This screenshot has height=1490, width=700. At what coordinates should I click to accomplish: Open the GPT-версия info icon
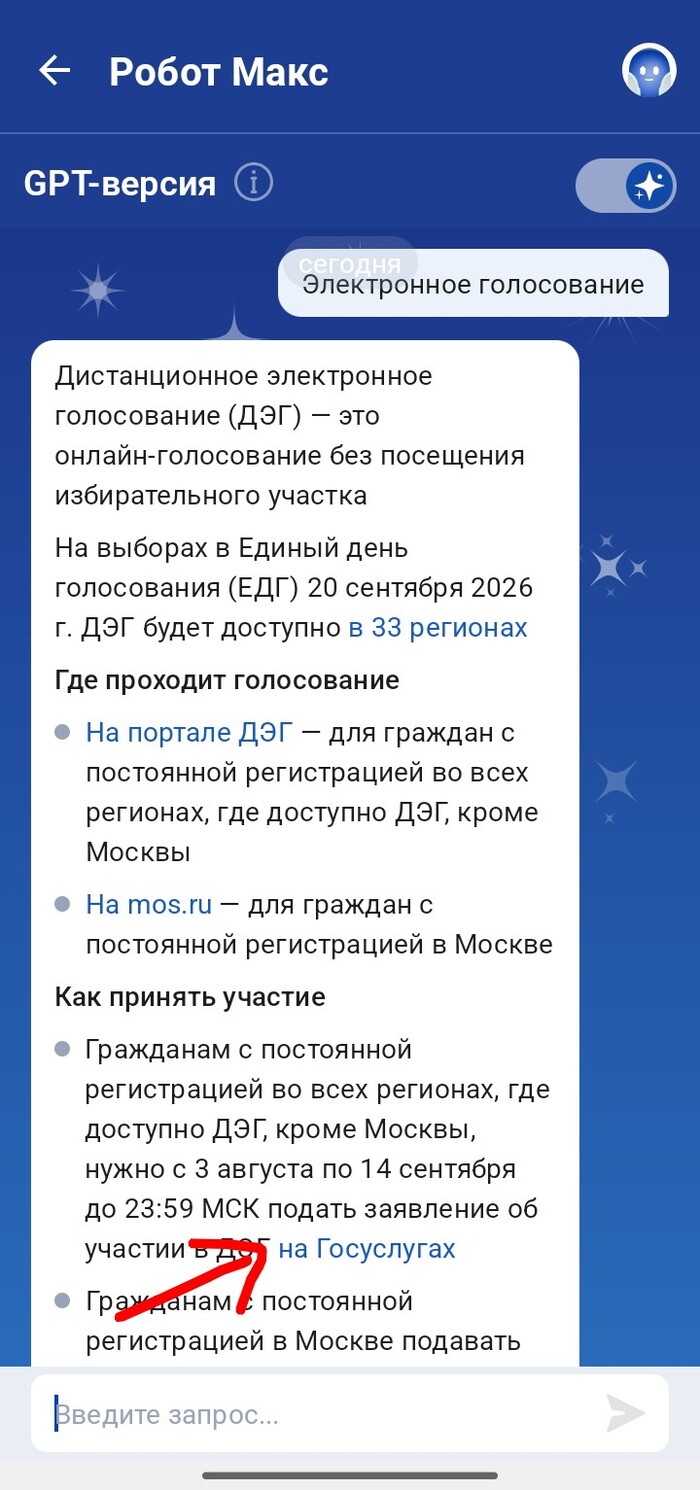click(254, 183)
